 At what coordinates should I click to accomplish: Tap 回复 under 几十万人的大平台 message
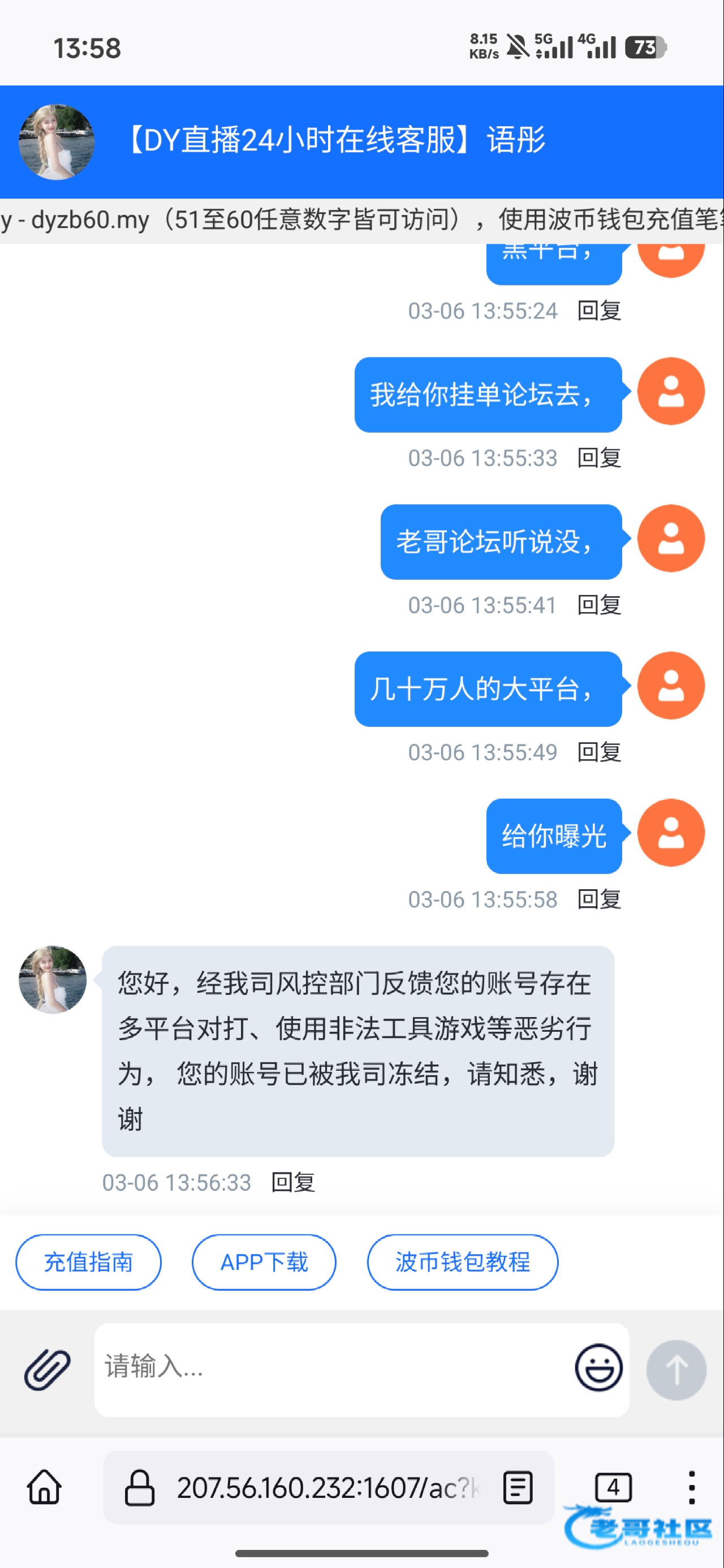(x=599, y=752)
